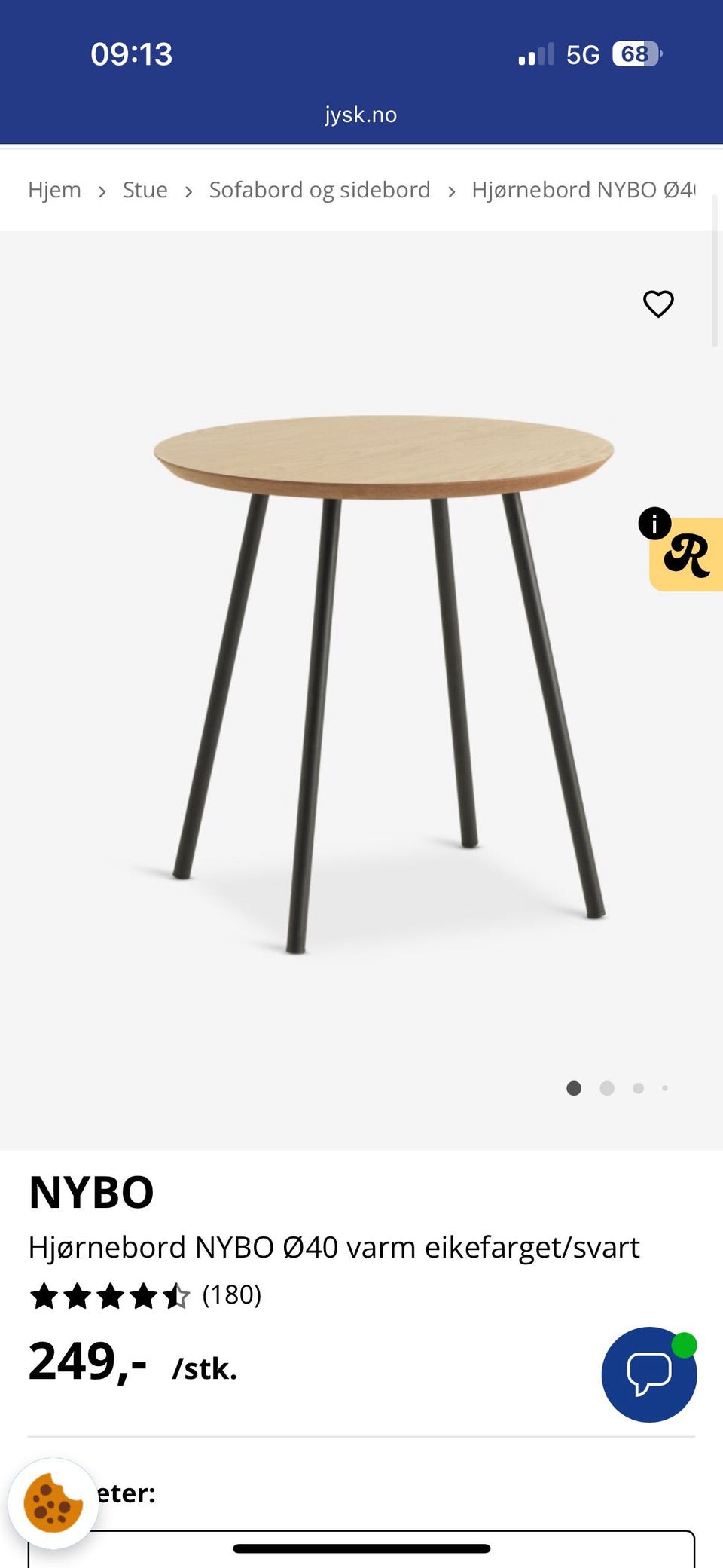
Task: Open the live chat bubble
Action: point(648,1374)
